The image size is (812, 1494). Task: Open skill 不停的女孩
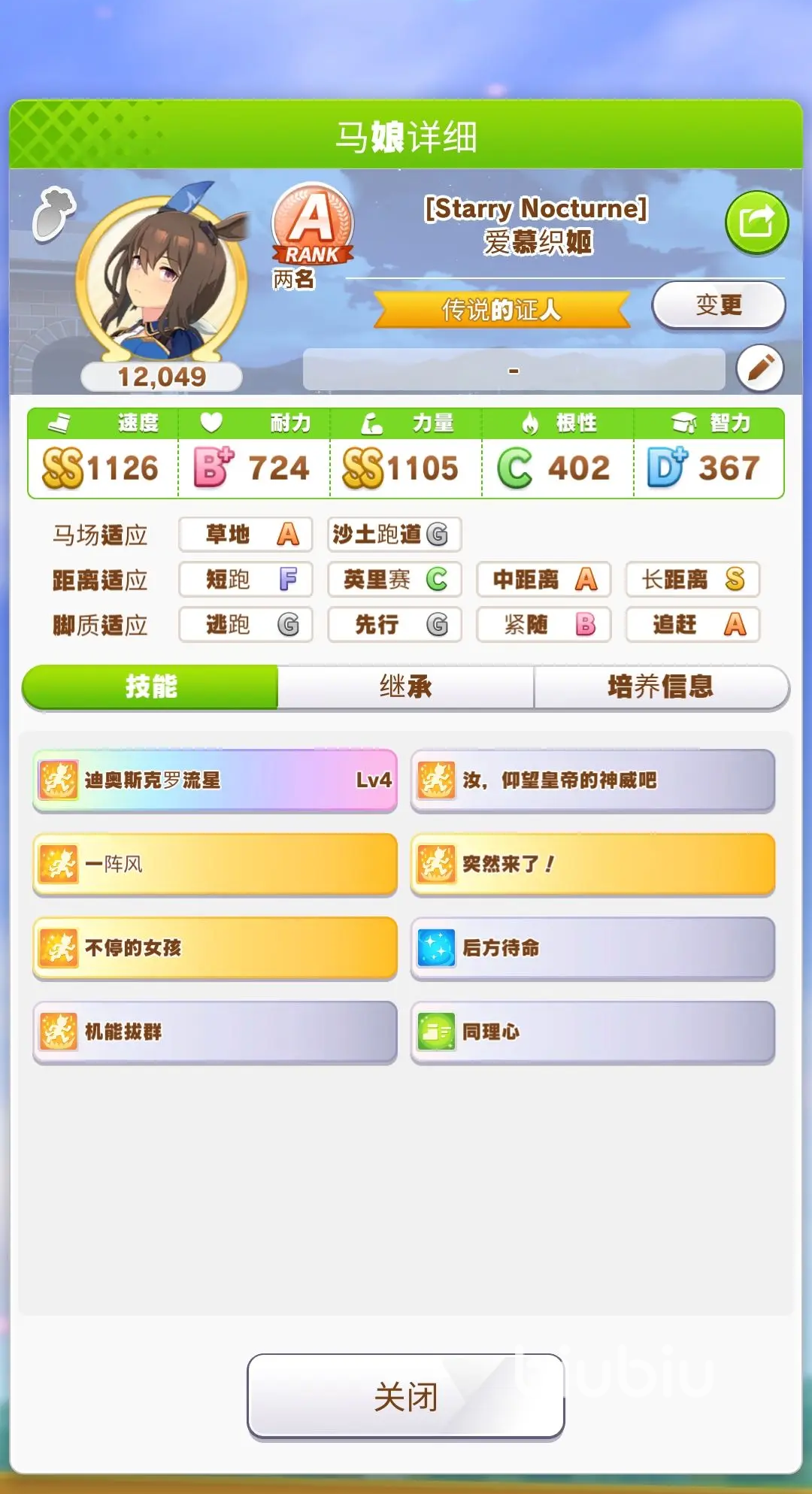click(215, 948)
